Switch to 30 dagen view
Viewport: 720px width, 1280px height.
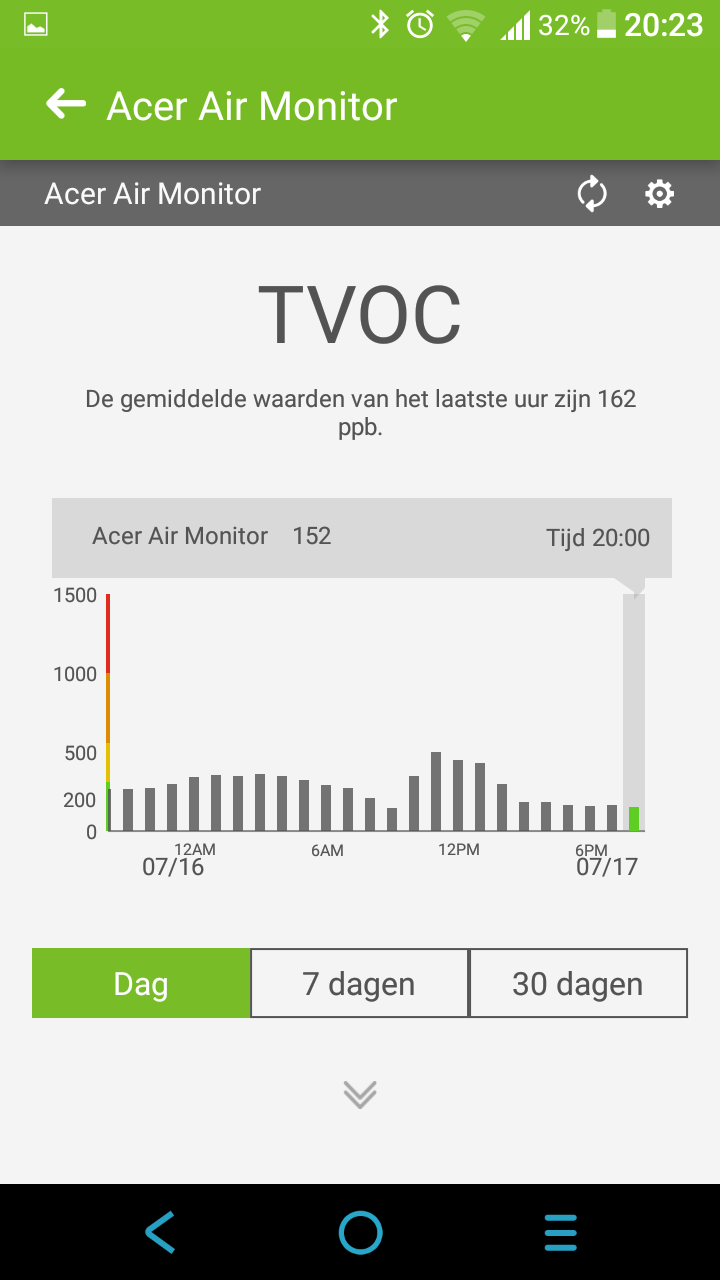tap(578, 983)
